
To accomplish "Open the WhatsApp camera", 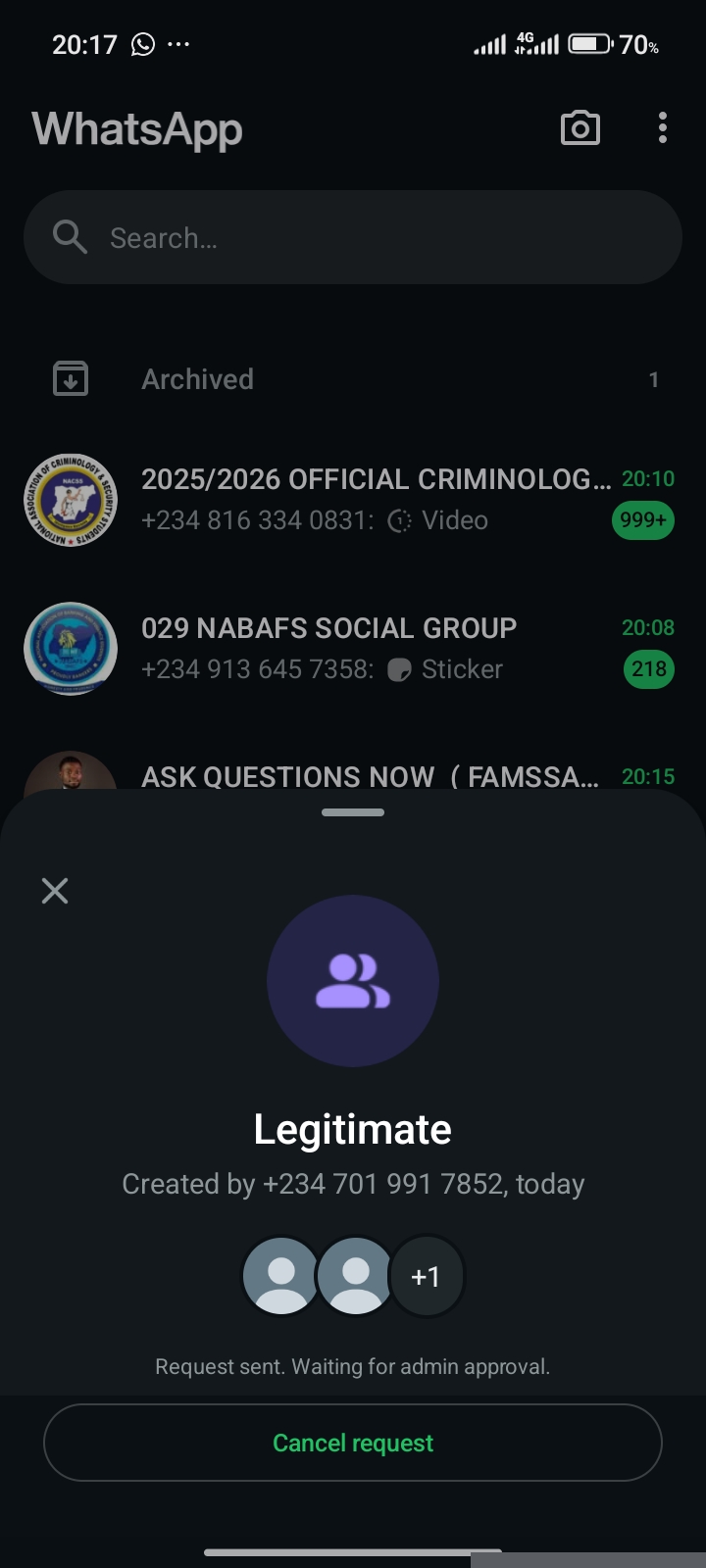I will click(580, 128).
